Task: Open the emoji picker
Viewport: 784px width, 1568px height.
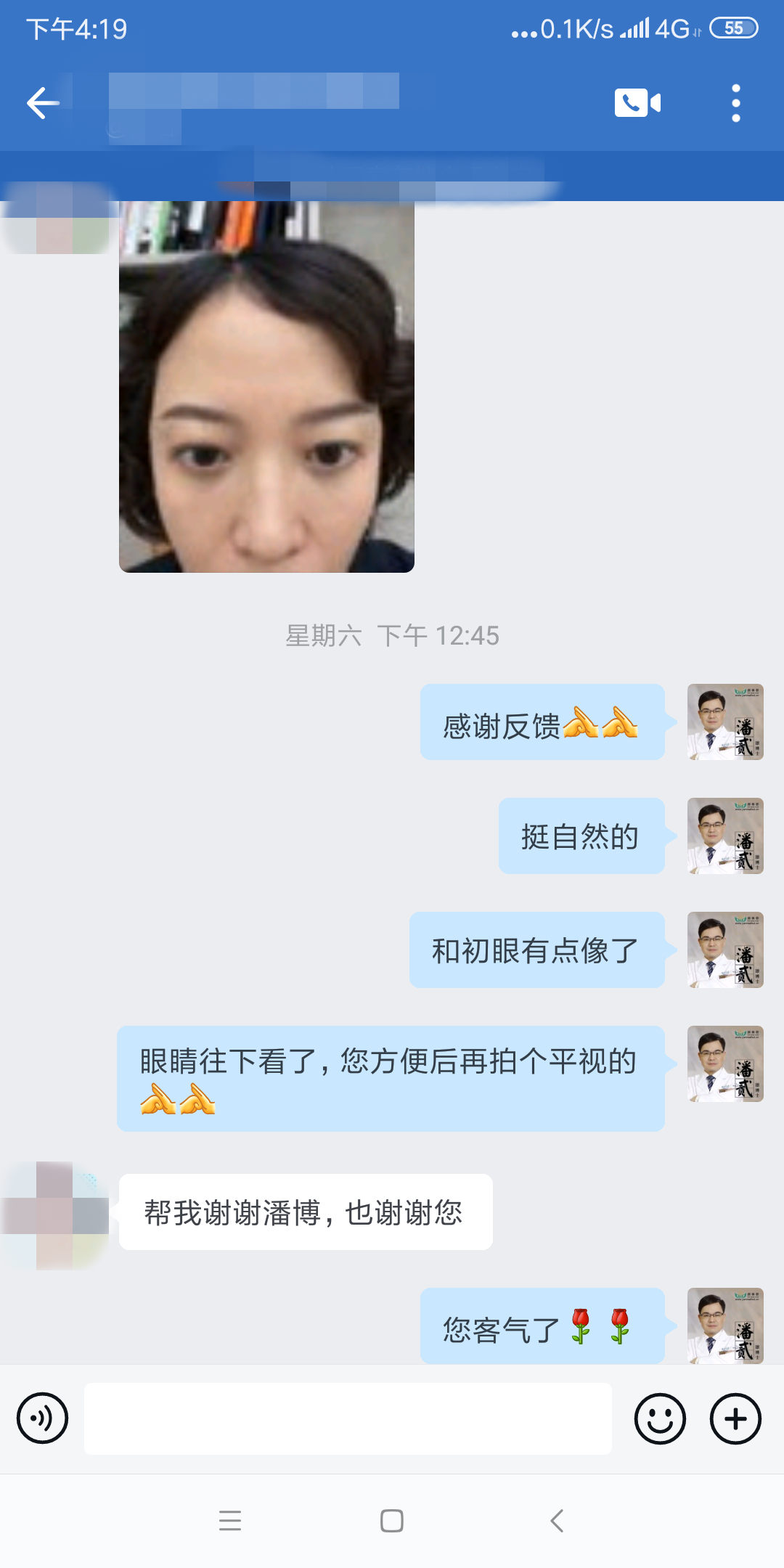Action: point(660,1418)
